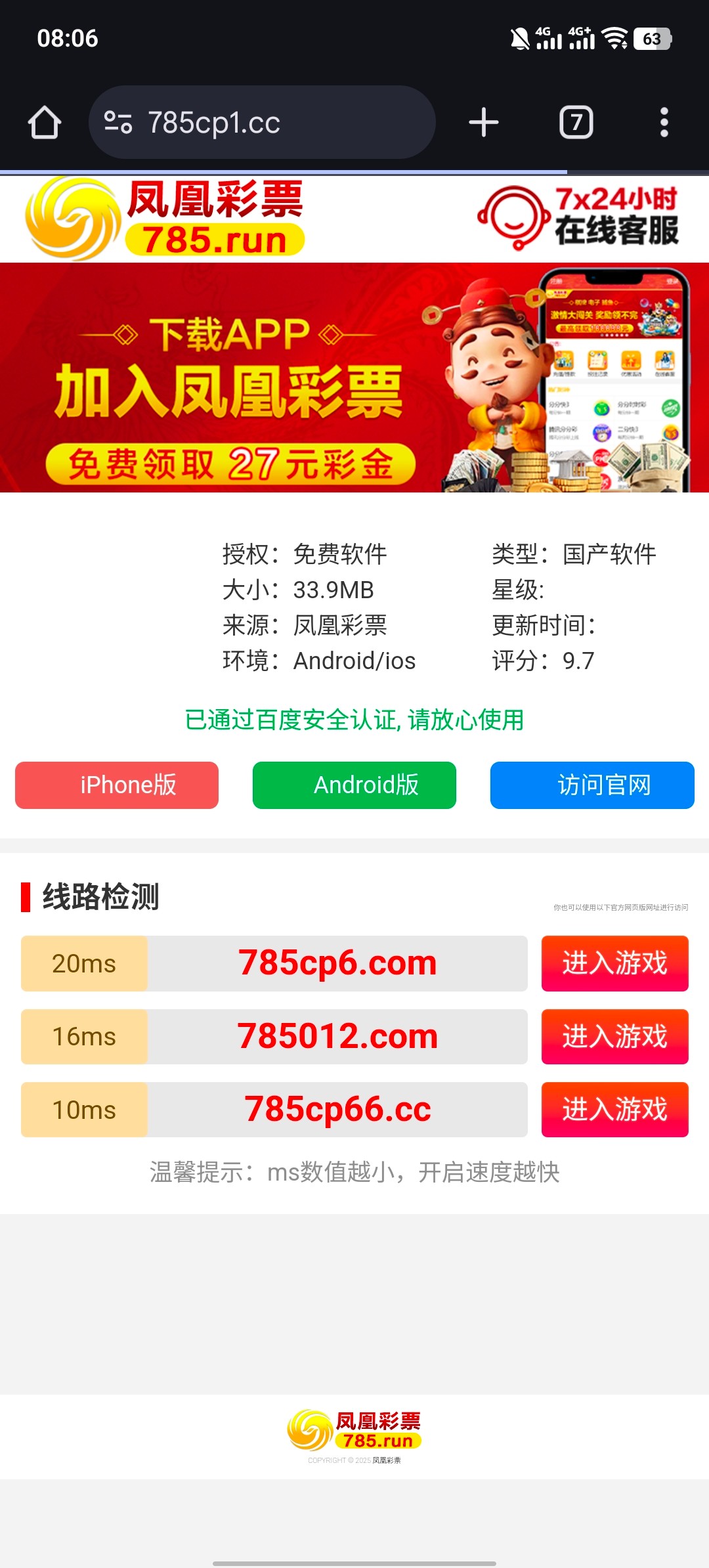Enter game via 785cp66.cc line
The image size is (709, 1568).
[614, 1110]
